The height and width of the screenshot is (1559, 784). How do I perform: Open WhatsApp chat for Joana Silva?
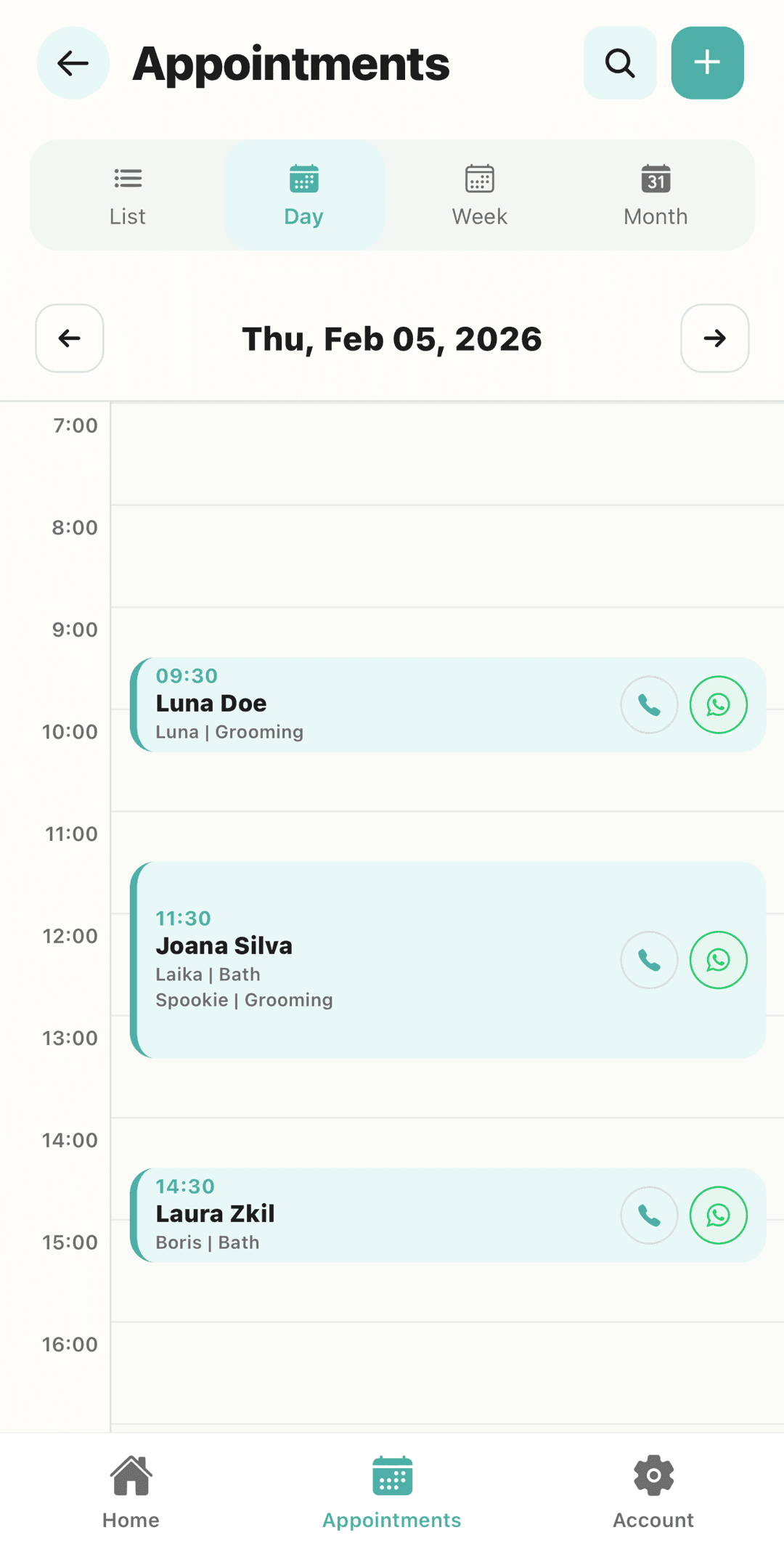(718, 959)
